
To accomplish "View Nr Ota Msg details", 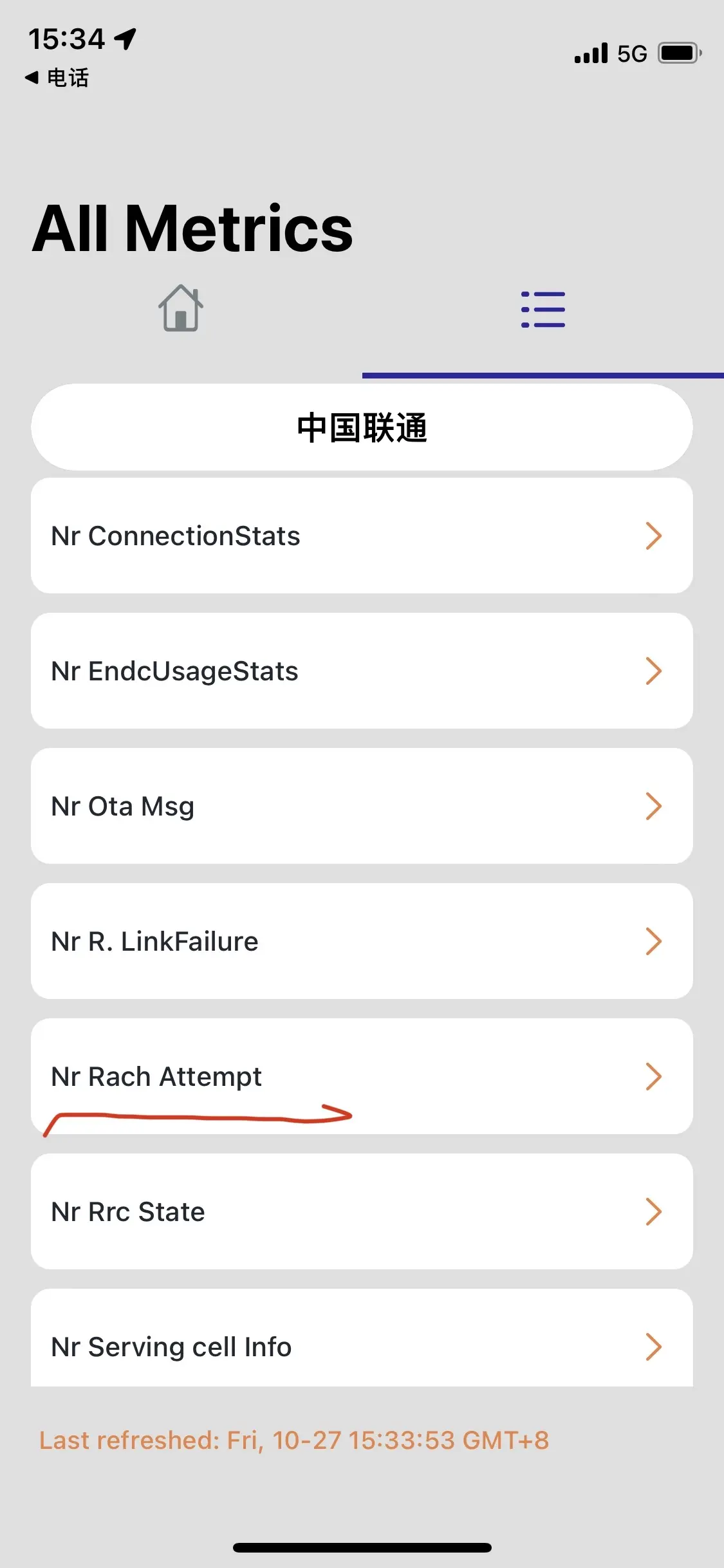I will pyautogui.click(x=362, y=806).
